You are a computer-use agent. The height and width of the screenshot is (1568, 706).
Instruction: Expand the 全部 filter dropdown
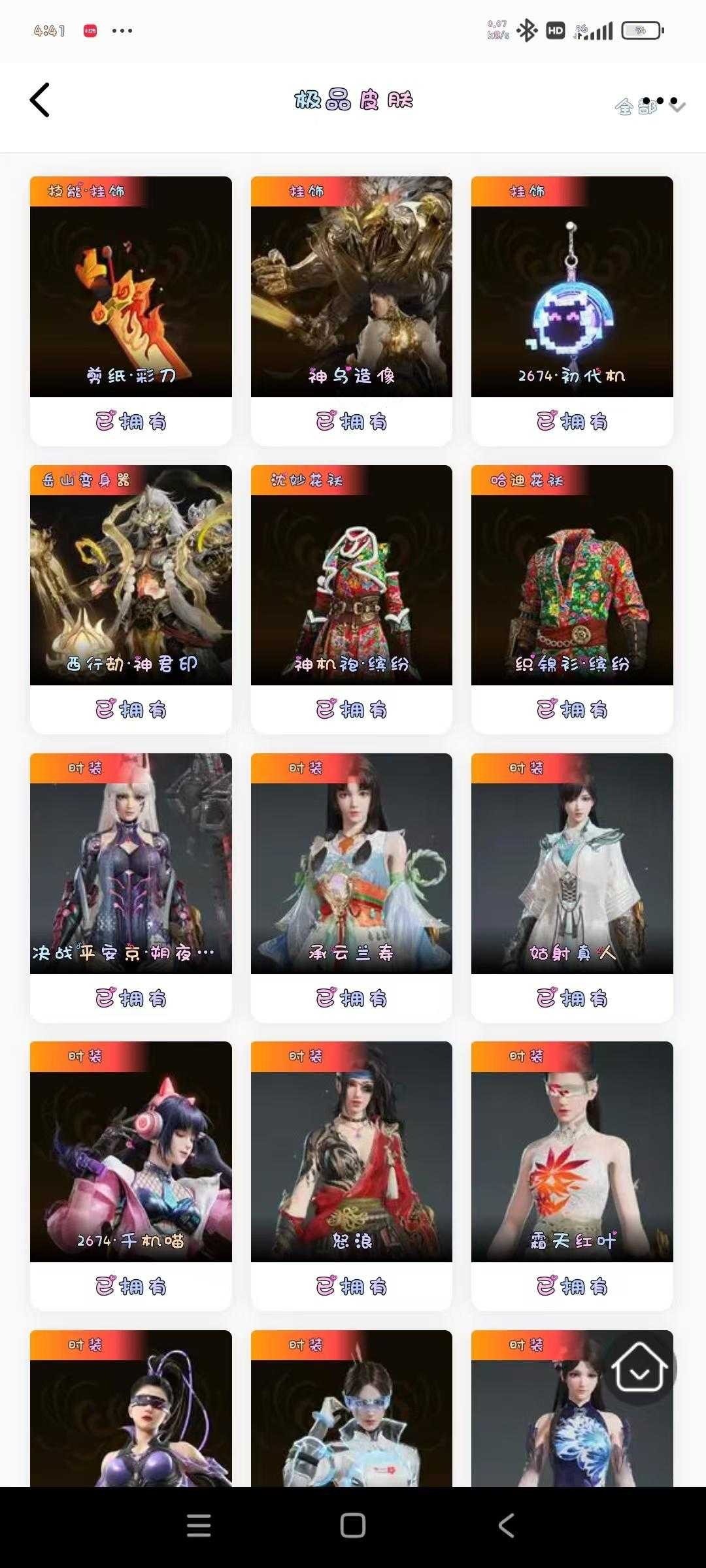point(650,106)
